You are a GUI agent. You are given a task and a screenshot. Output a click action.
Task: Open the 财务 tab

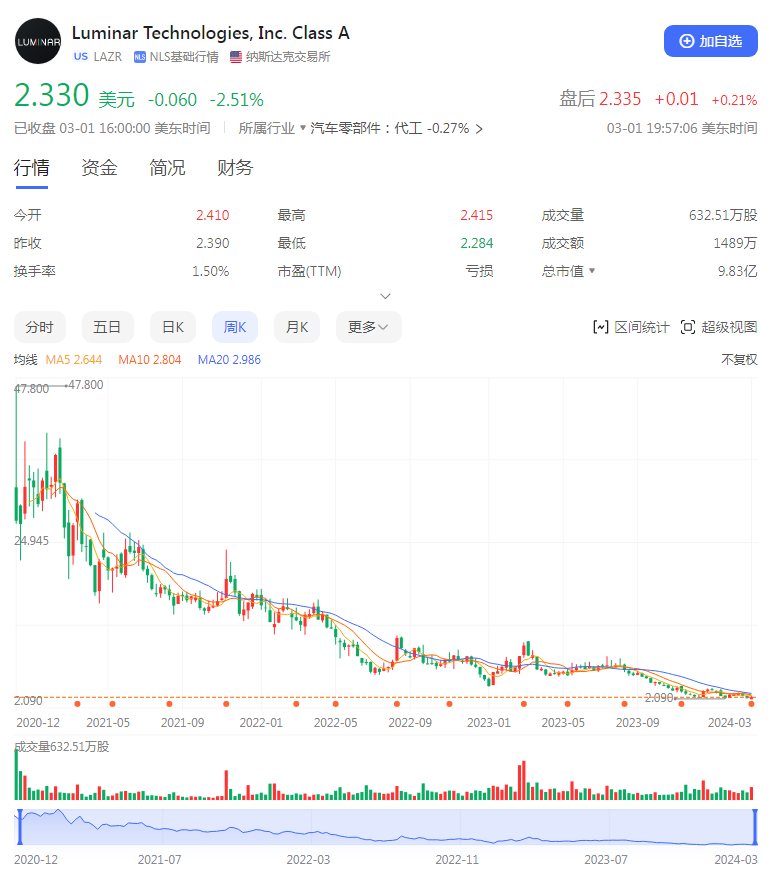coord(235,168)
